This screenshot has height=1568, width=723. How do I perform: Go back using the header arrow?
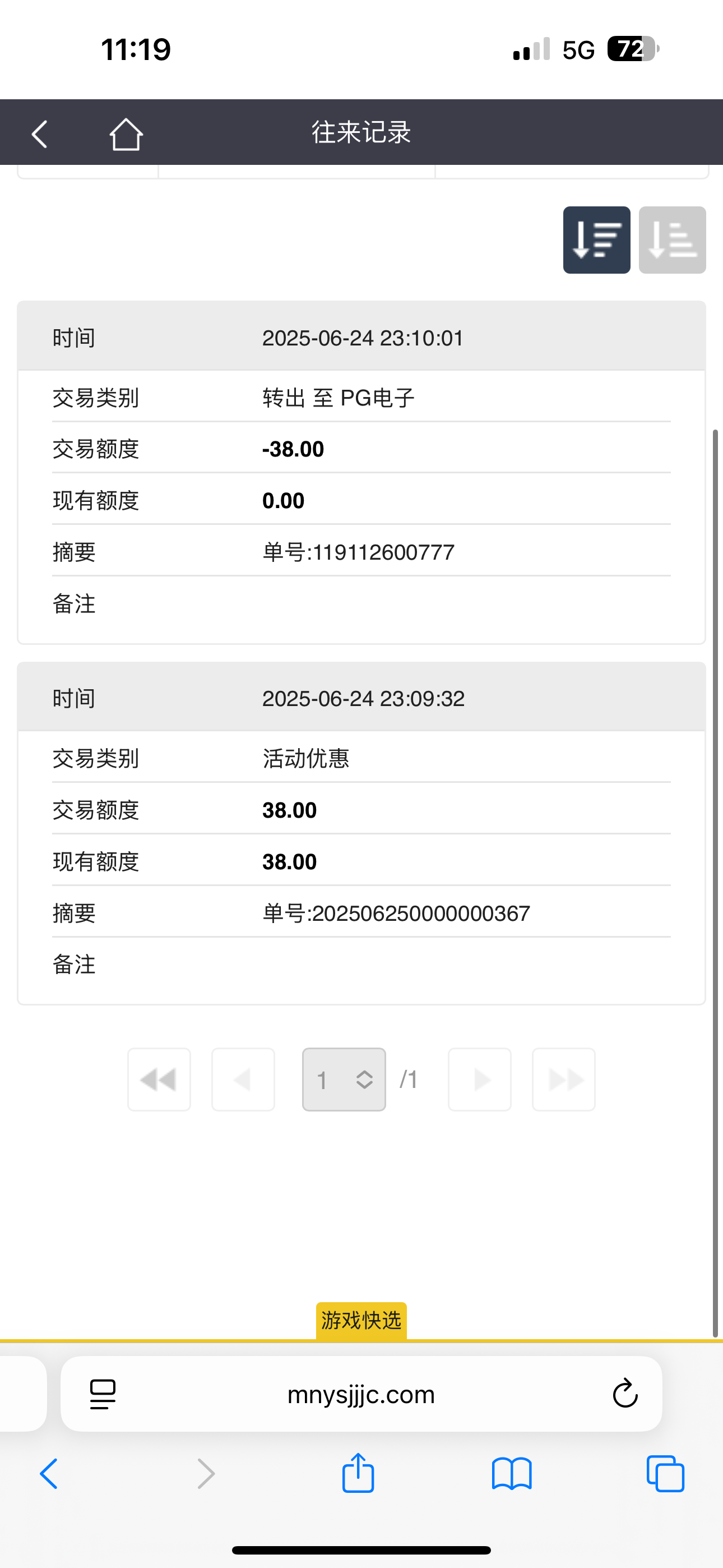[40, 134]
